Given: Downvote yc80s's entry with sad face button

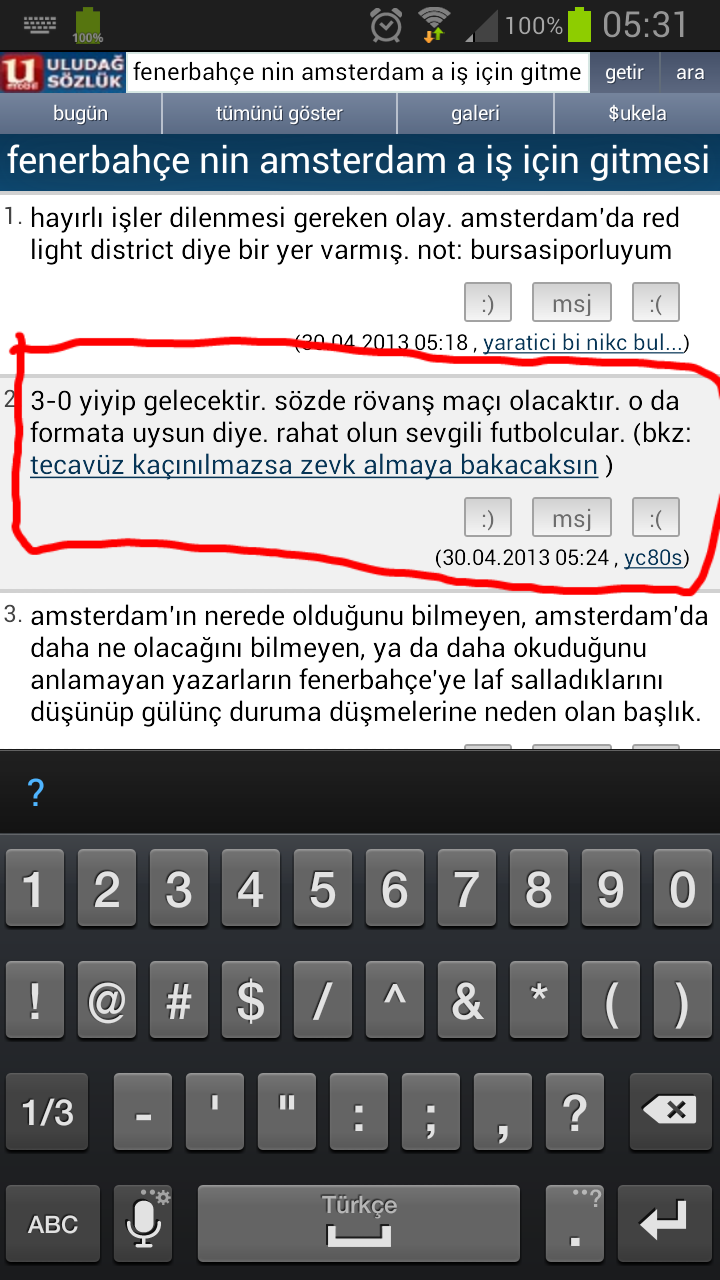Looking at the screenshot, I should pos(655,518).
